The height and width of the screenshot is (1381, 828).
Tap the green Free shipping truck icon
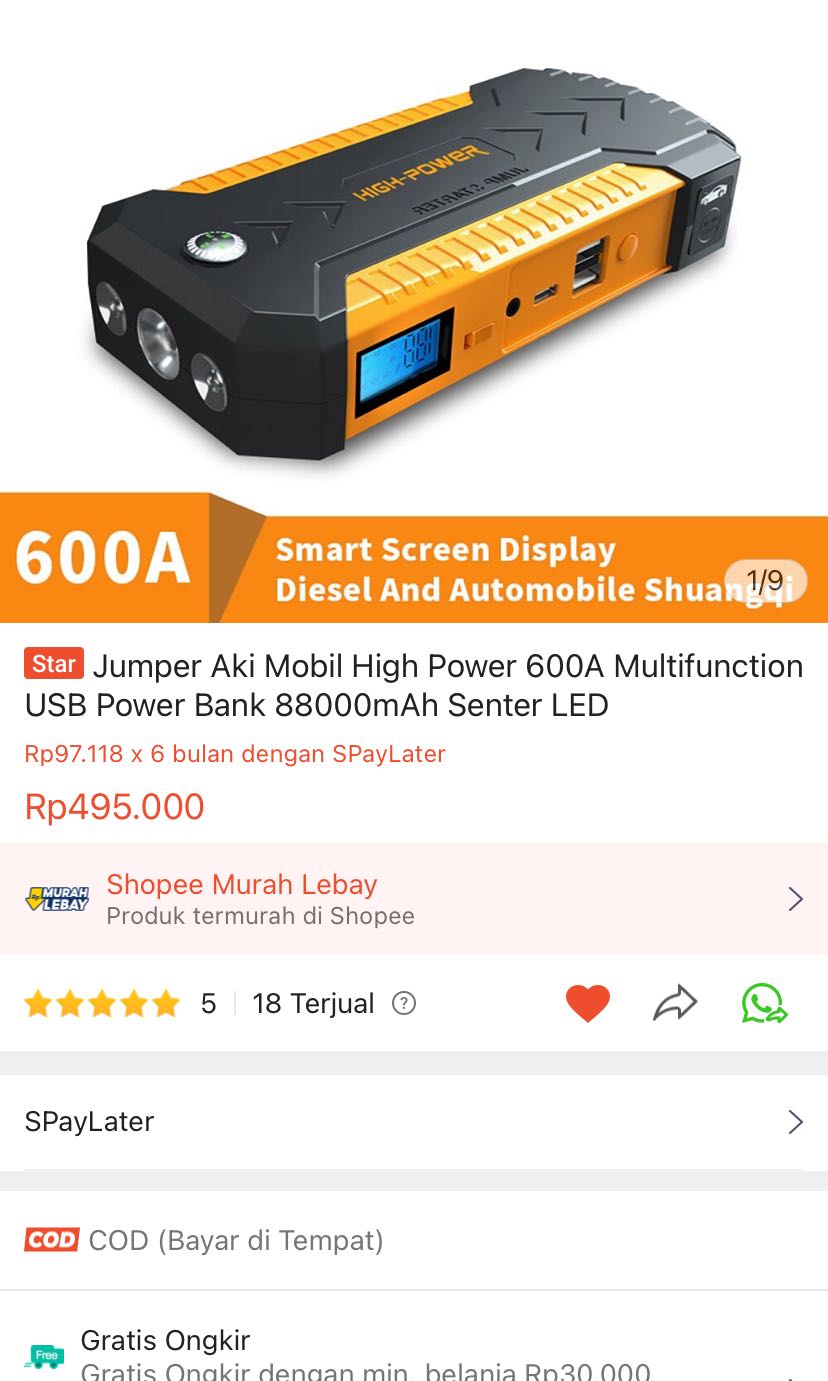45,1358
